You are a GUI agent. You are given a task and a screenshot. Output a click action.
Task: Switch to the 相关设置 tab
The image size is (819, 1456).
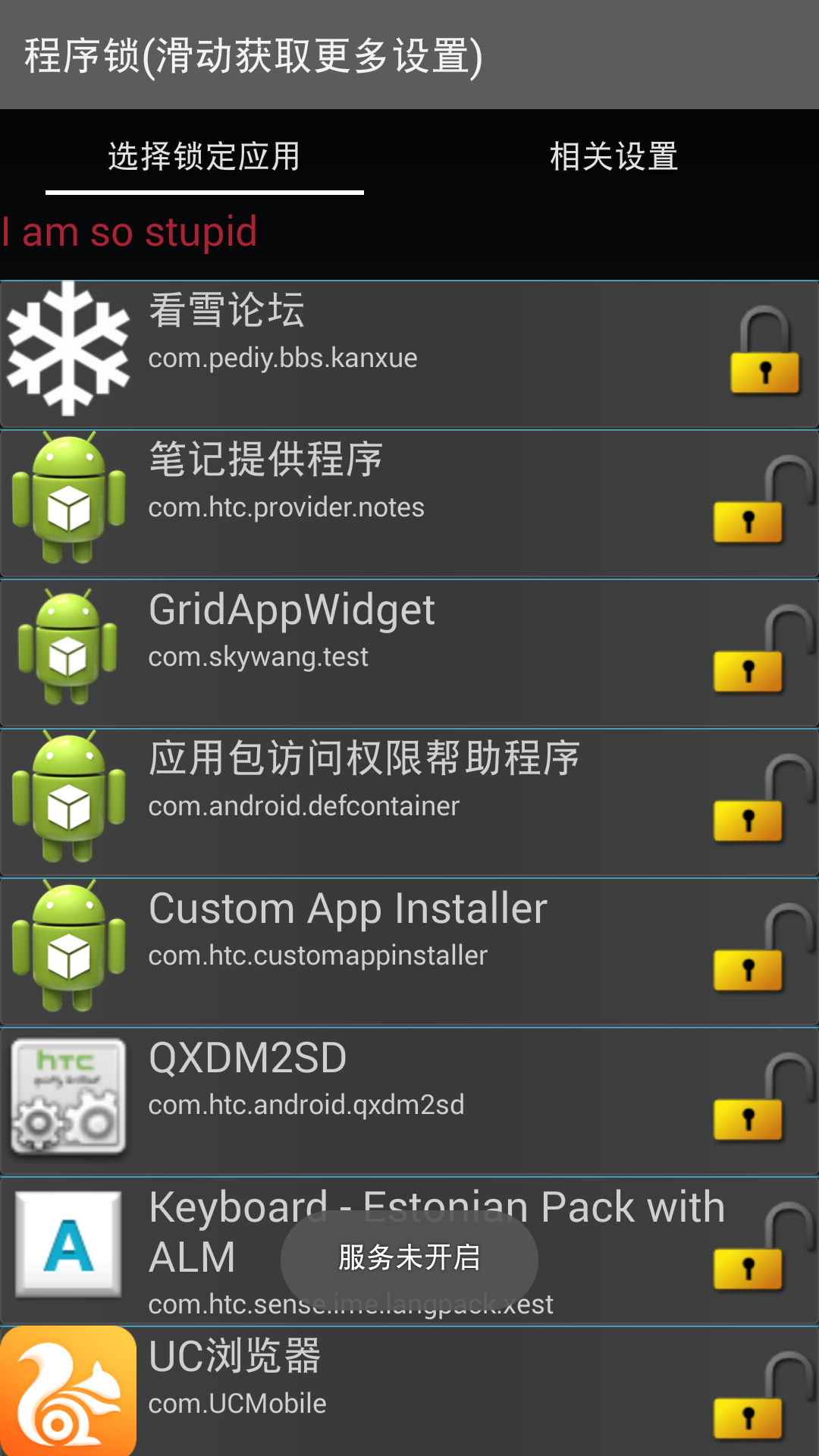pos(613,157)
